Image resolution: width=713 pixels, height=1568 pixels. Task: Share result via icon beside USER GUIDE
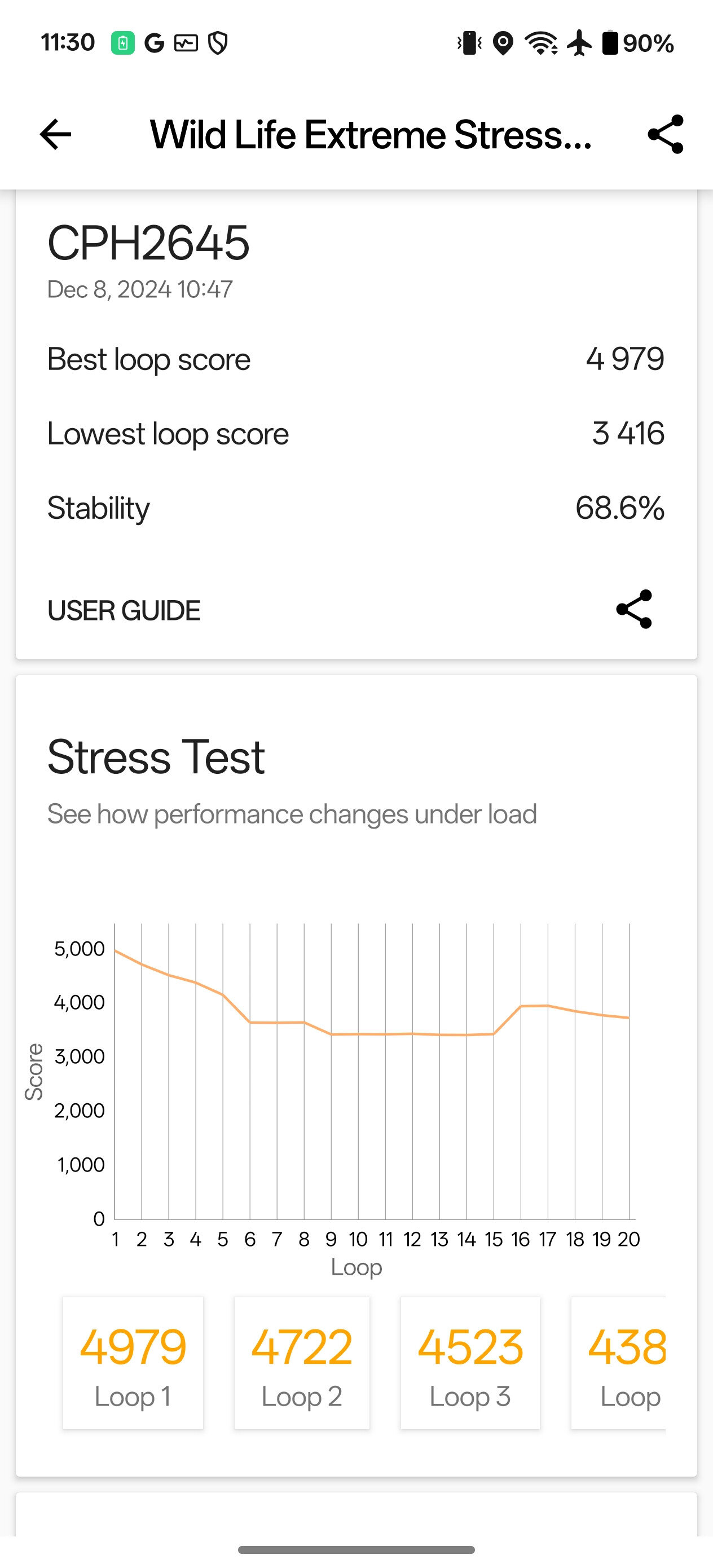(x=634, y=609)
